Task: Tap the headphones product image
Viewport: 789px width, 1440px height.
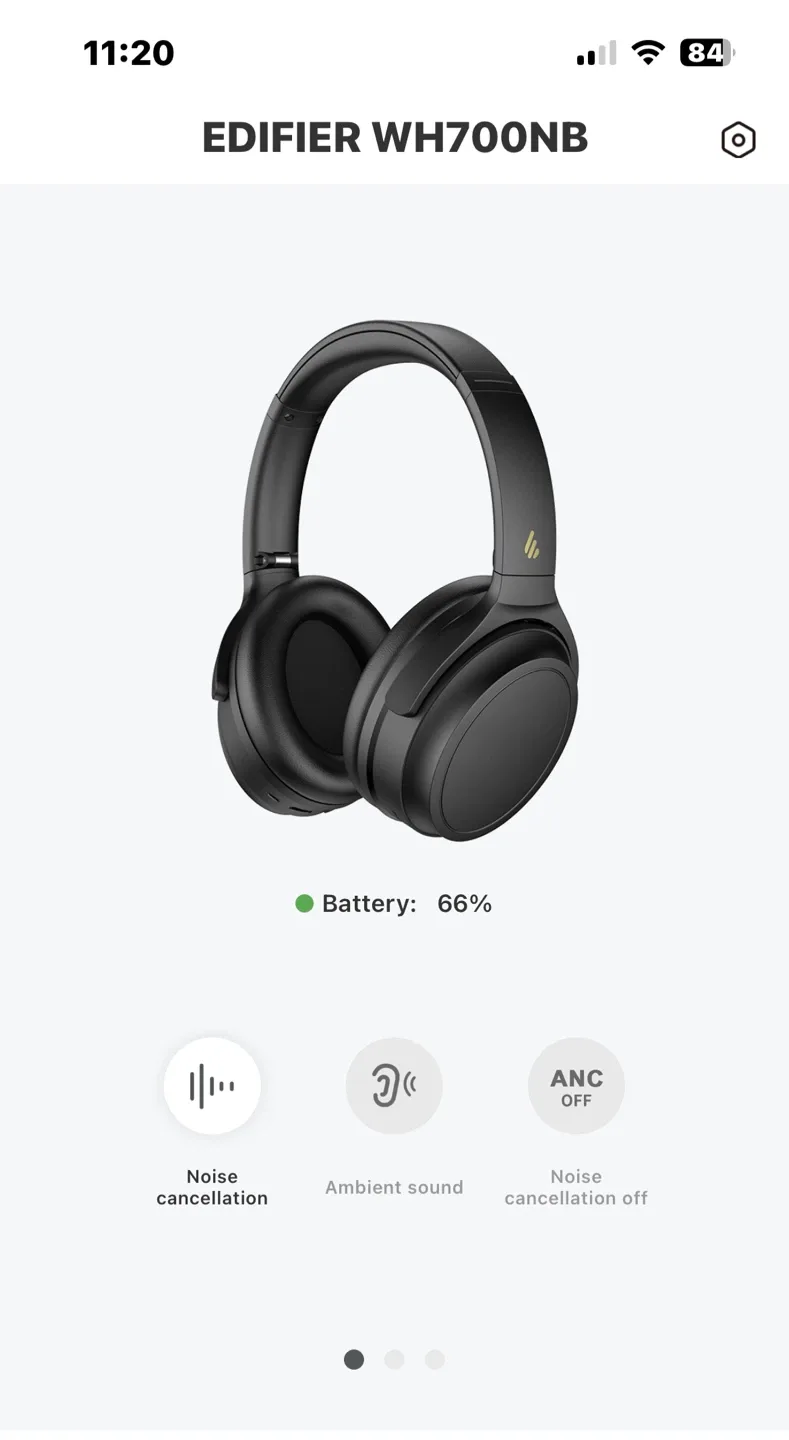Action: 394,580
